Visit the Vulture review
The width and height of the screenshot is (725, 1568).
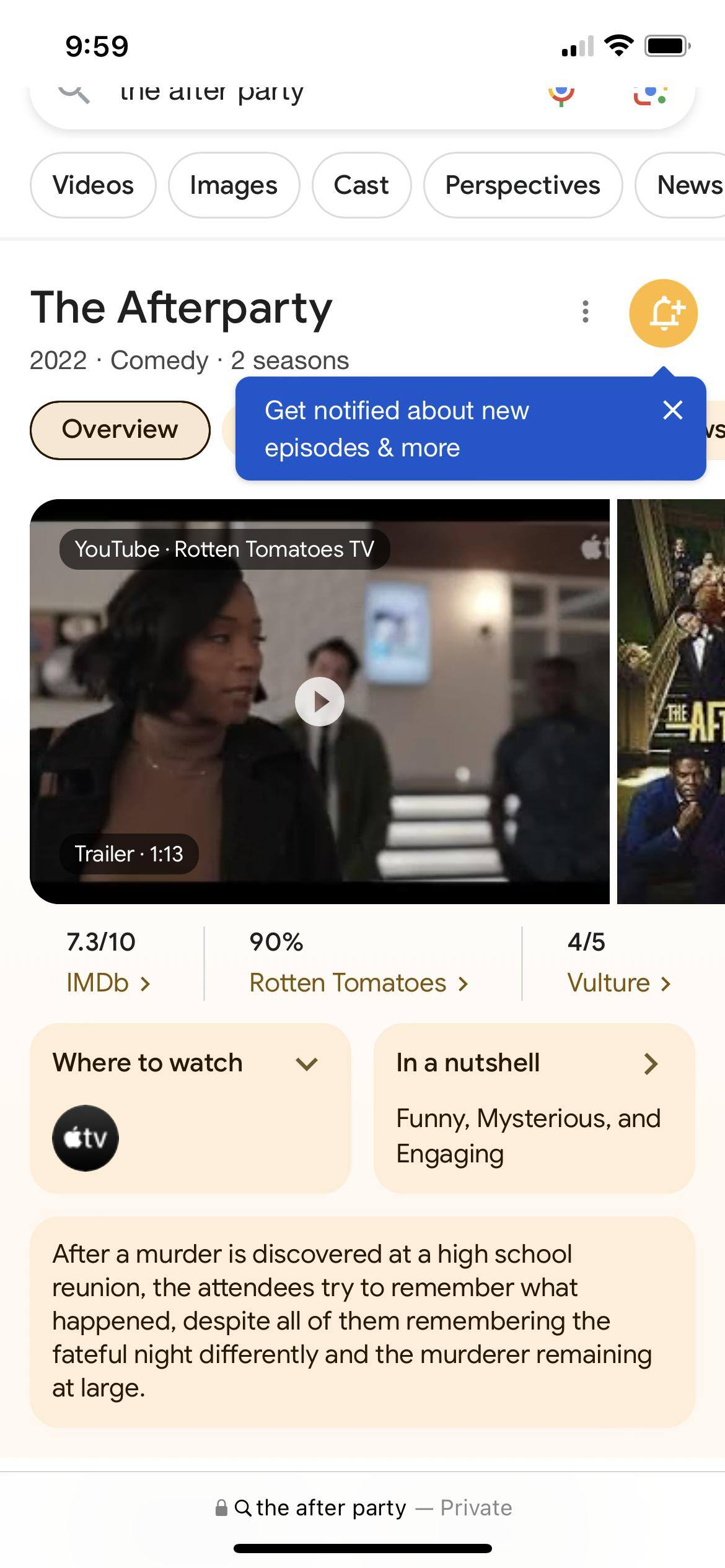pyautogui.click(x=618, y=983)
